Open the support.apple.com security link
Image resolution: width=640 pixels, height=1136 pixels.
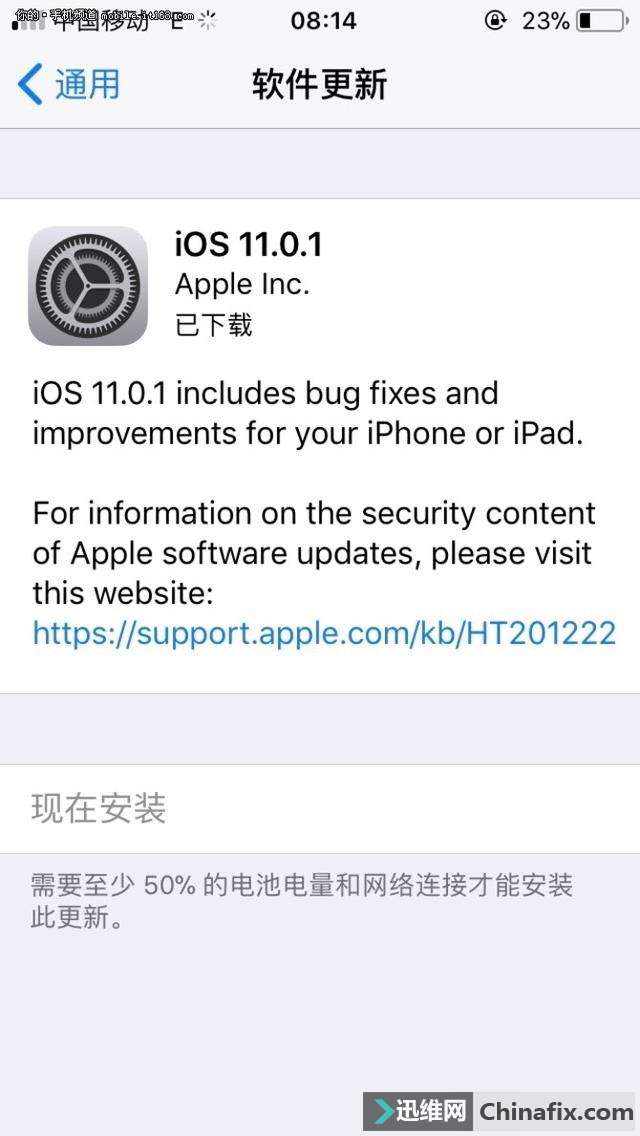[x=323, y=632]
